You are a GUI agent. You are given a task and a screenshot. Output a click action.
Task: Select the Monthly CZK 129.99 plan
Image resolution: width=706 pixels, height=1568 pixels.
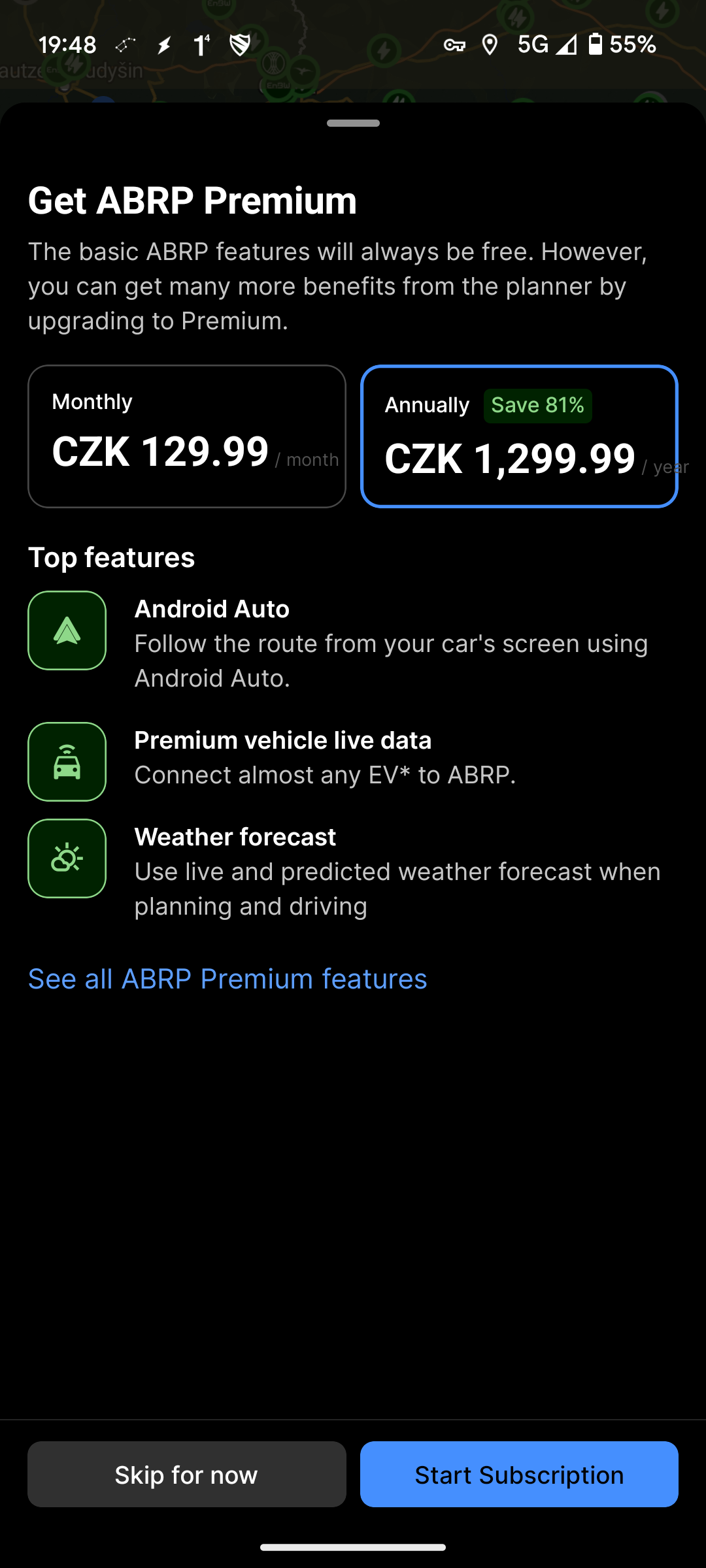pyautogui.click(x=186, y=436)
